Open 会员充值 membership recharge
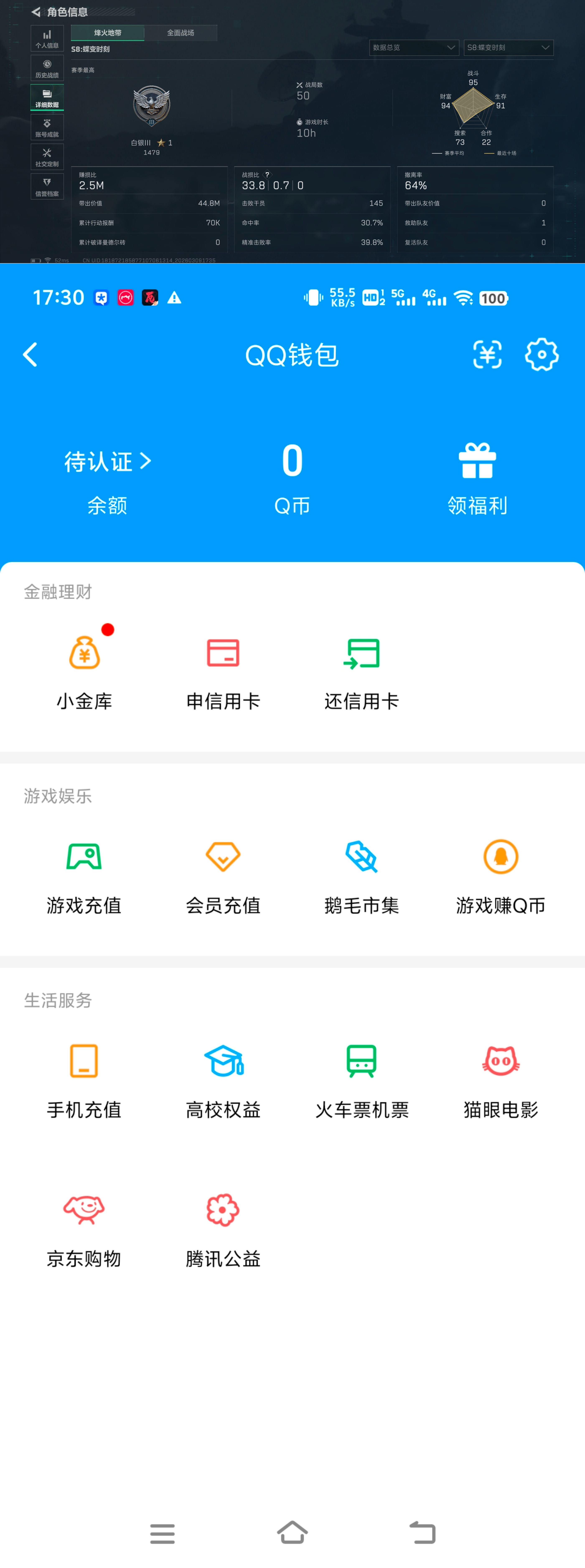 pyautogui.click(x=223, y=875)
